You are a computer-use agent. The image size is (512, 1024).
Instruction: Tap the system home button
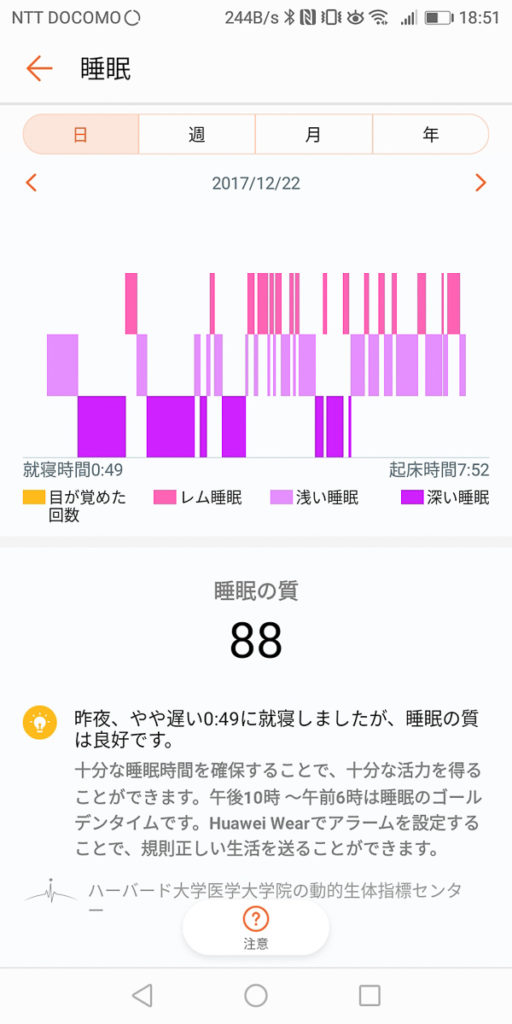pyautogui.click(x=255, y=995)
